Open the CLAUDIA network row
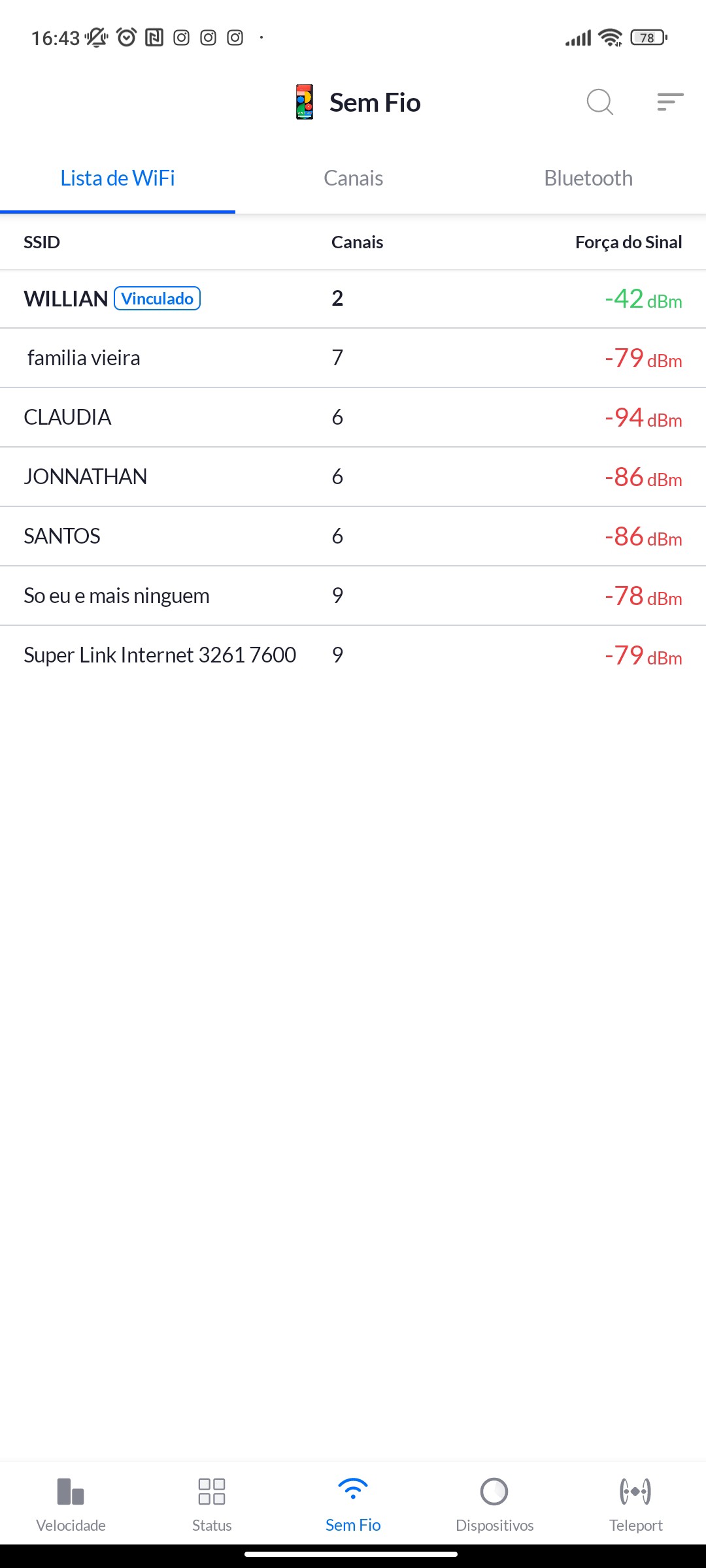 [353, 417]
